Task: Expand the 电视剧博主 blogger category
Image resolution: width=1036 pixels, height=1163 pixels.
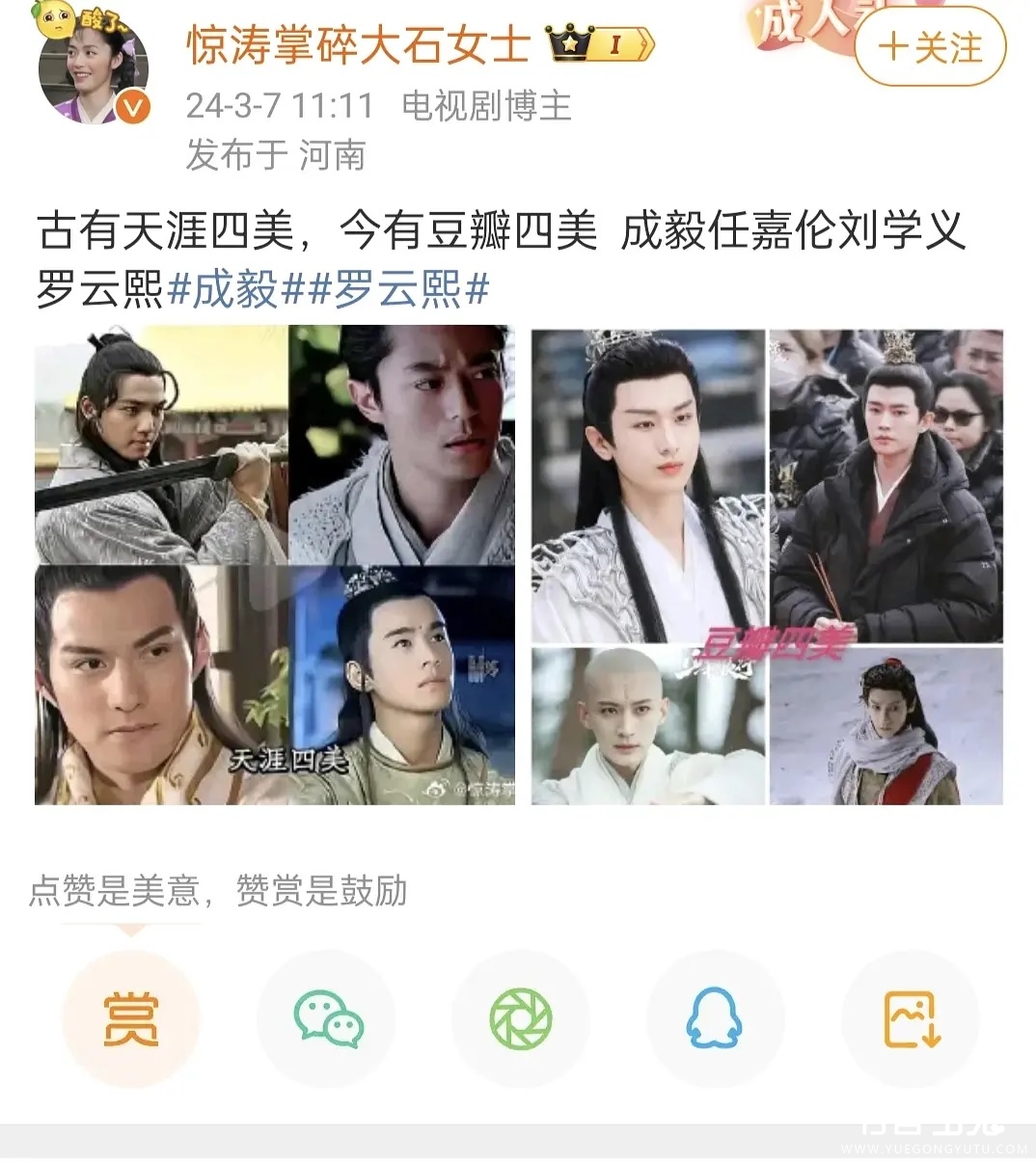Action: pos(487,108)
